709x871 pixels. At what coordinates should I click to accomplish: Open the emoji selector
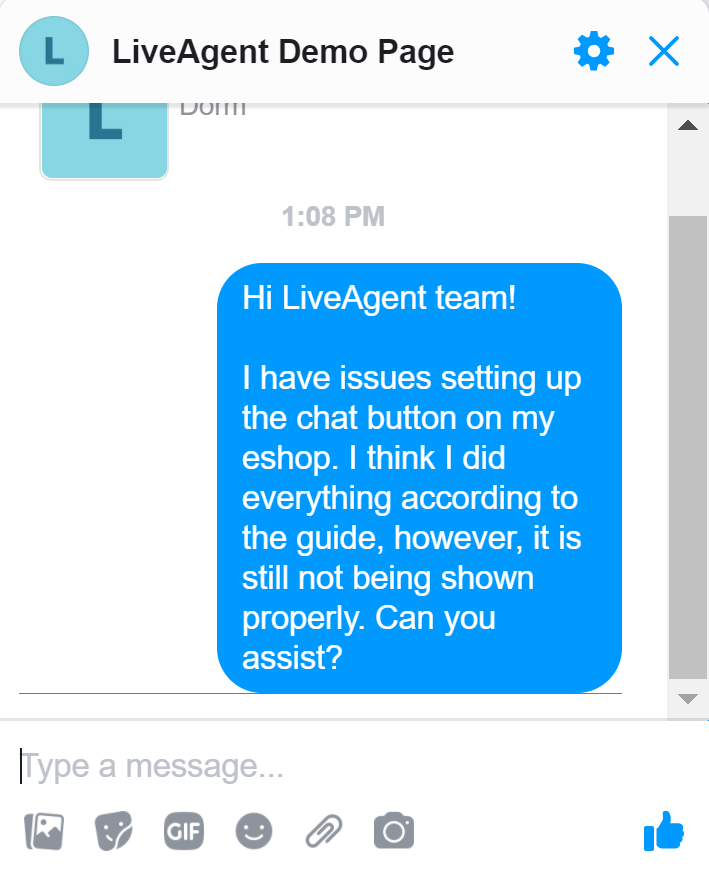[x=254, y=830]
